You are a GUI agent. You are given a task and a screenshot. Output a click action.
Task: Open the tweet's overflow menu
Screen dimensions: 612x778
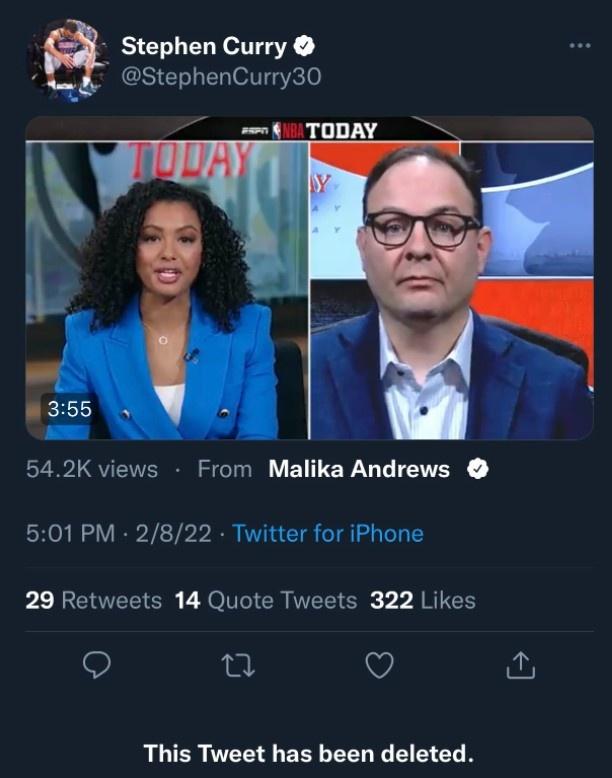coord(579,46)
